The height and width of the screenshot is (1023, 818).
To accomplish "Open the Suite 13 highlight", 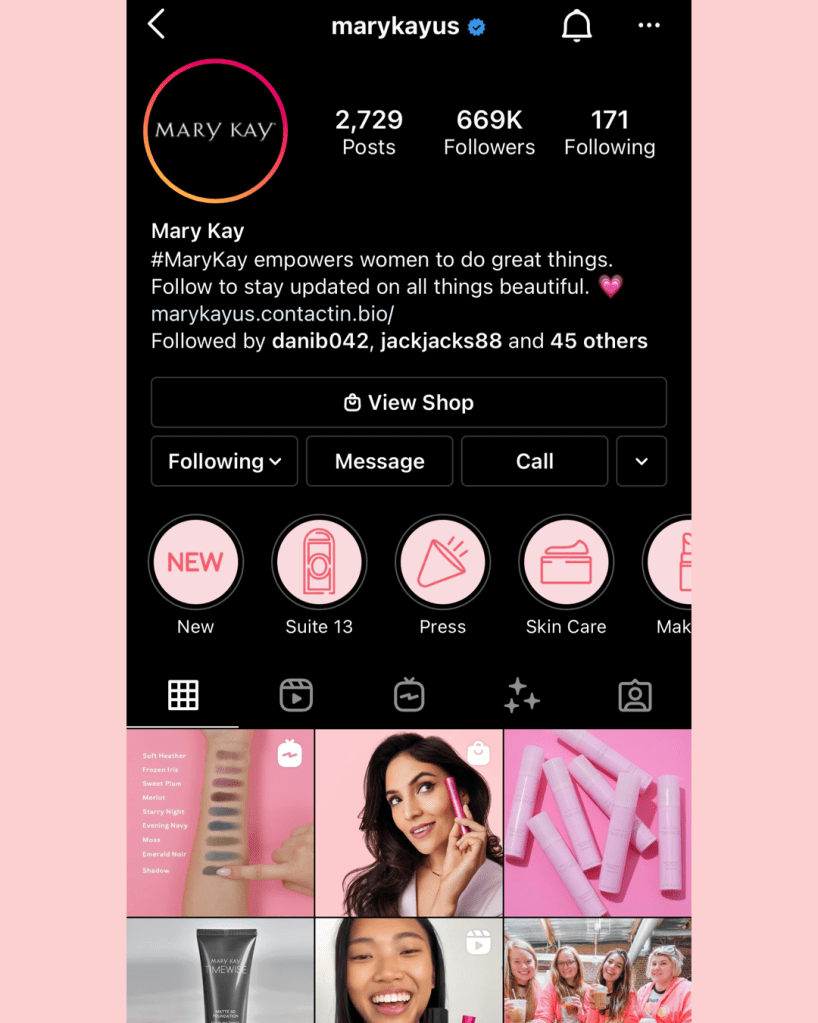I will click(x=319, y=562).
